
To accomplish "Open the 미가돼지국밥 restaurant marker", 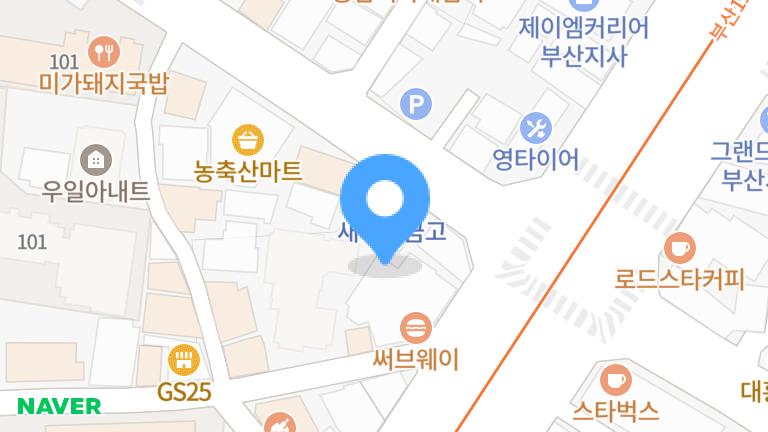I will tap(103, 51).
